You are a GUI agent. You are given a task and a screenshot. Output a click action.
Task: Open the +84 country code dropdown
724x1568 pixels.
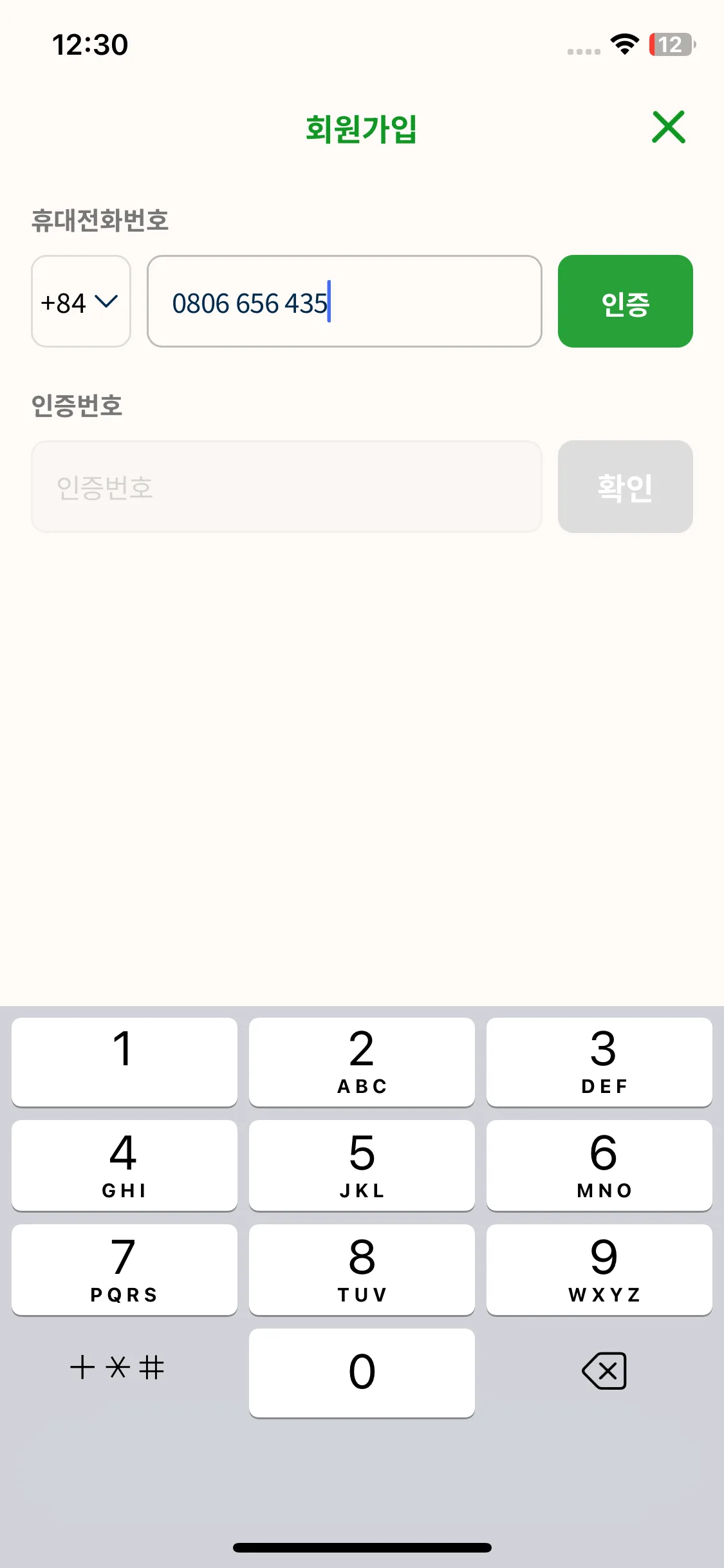pos(80,301)
